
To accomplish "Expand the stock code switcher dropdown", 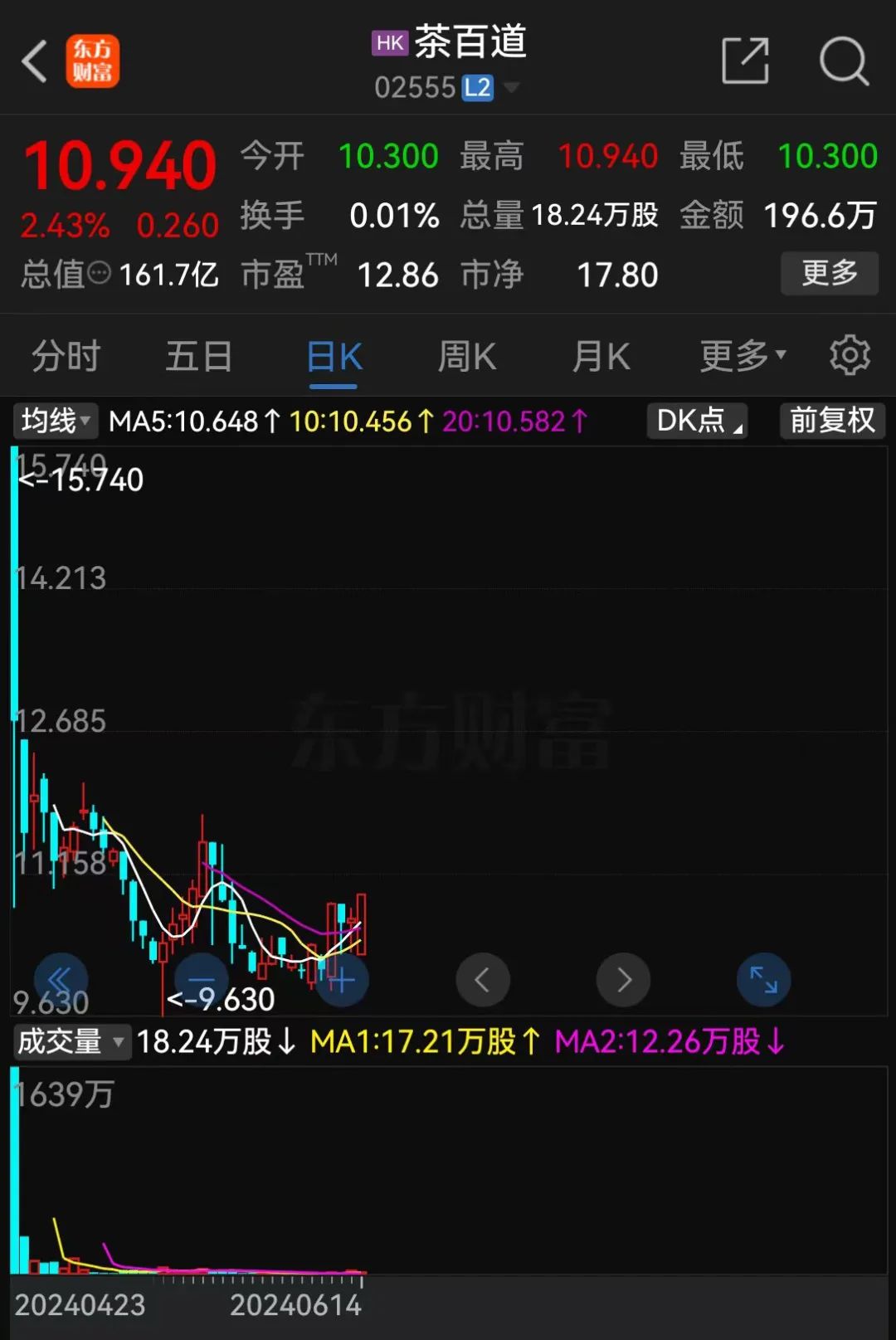I will point(511,87).
